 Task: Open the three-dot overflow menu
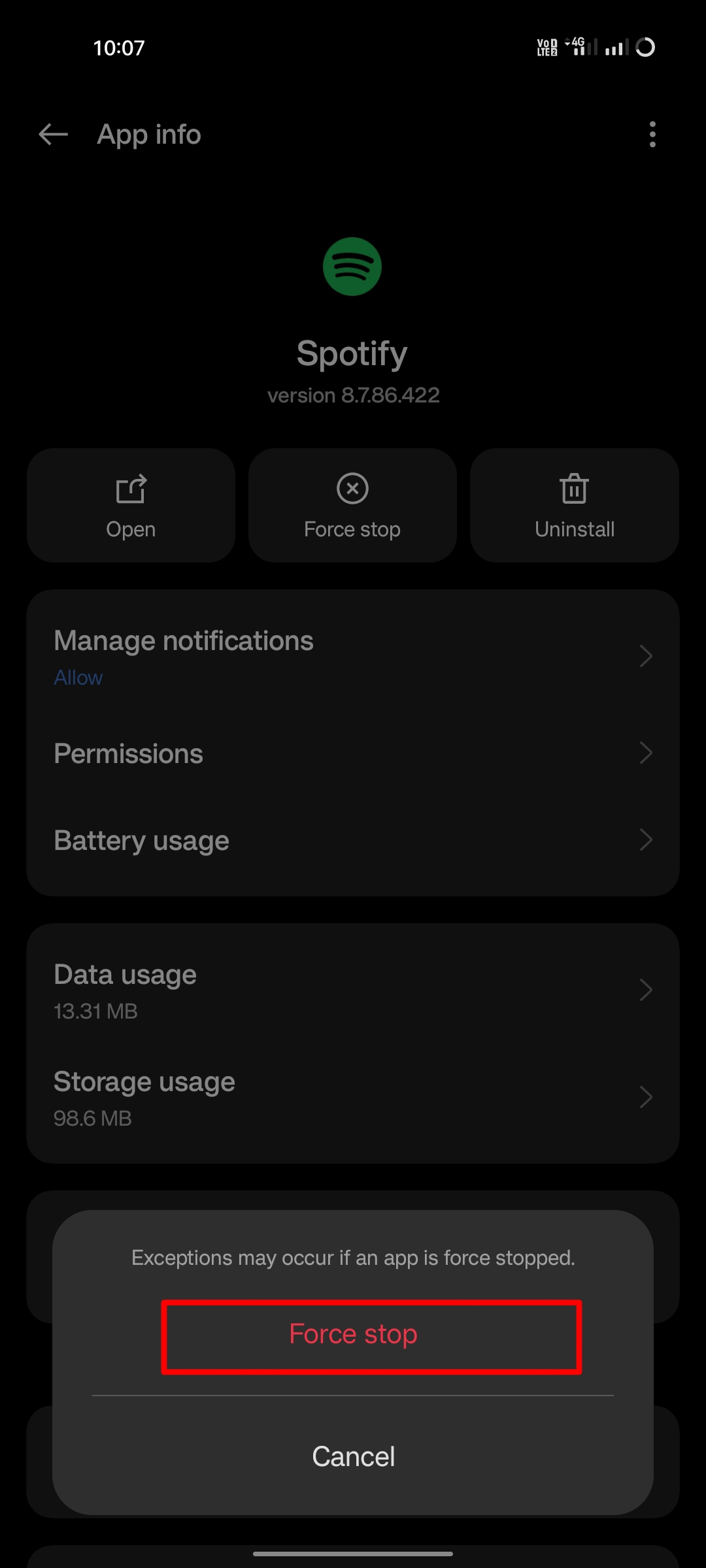[651, 135]
